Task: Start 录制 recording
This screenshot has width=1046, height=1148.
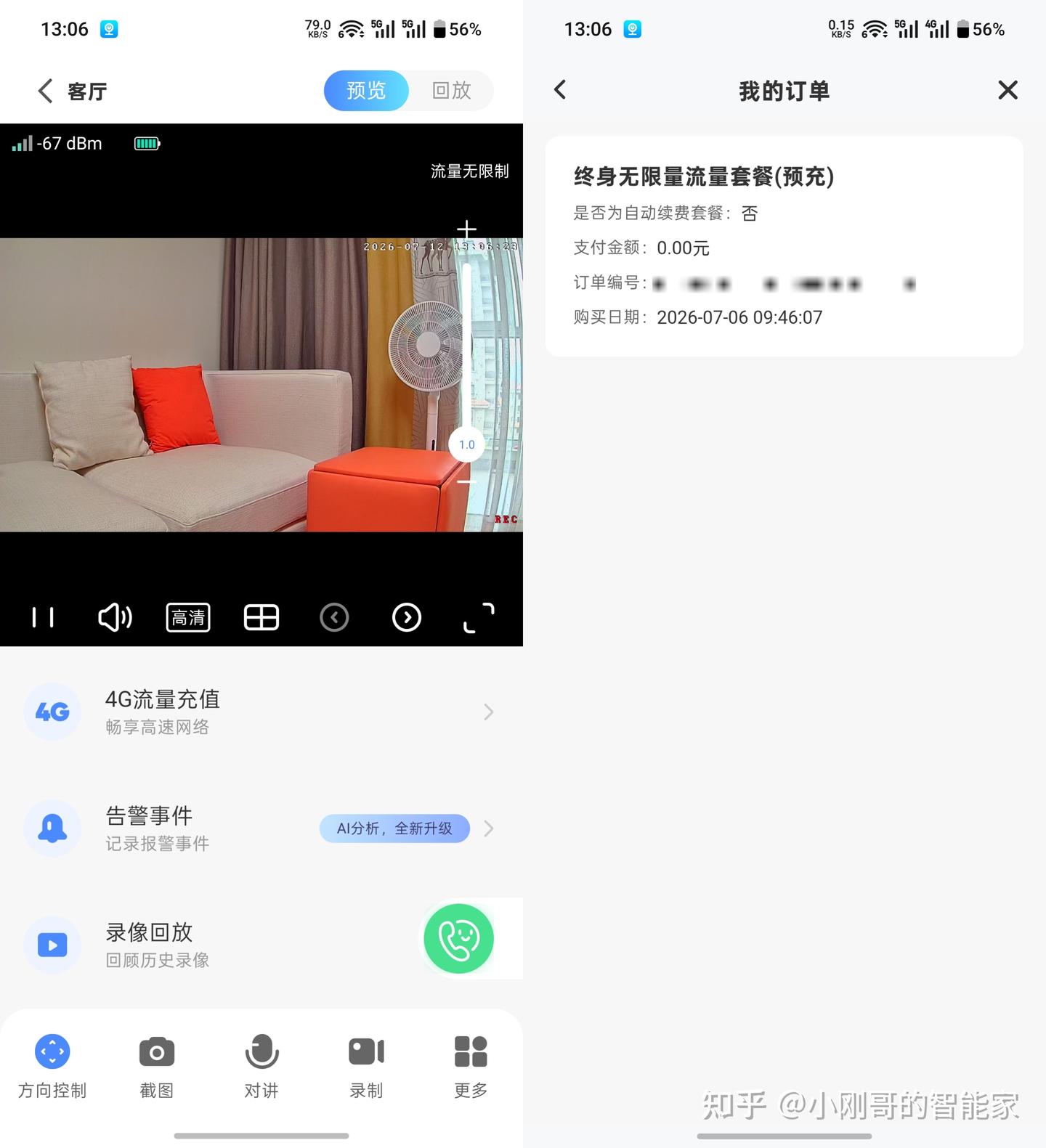Action: click(x=366, y=1066)
